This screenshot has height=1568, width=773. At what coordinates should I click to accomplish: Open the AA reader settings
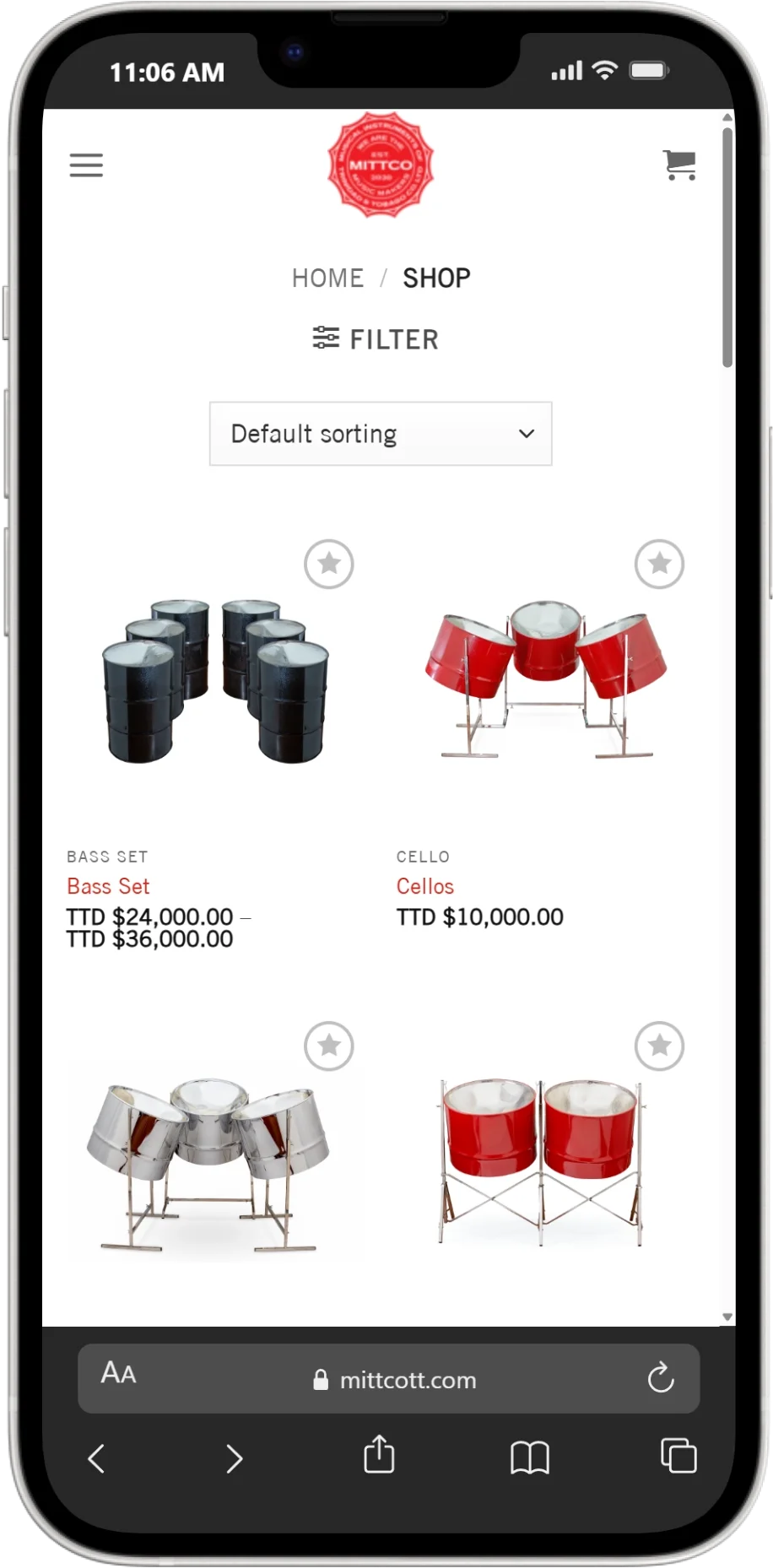pos(118,1374)
